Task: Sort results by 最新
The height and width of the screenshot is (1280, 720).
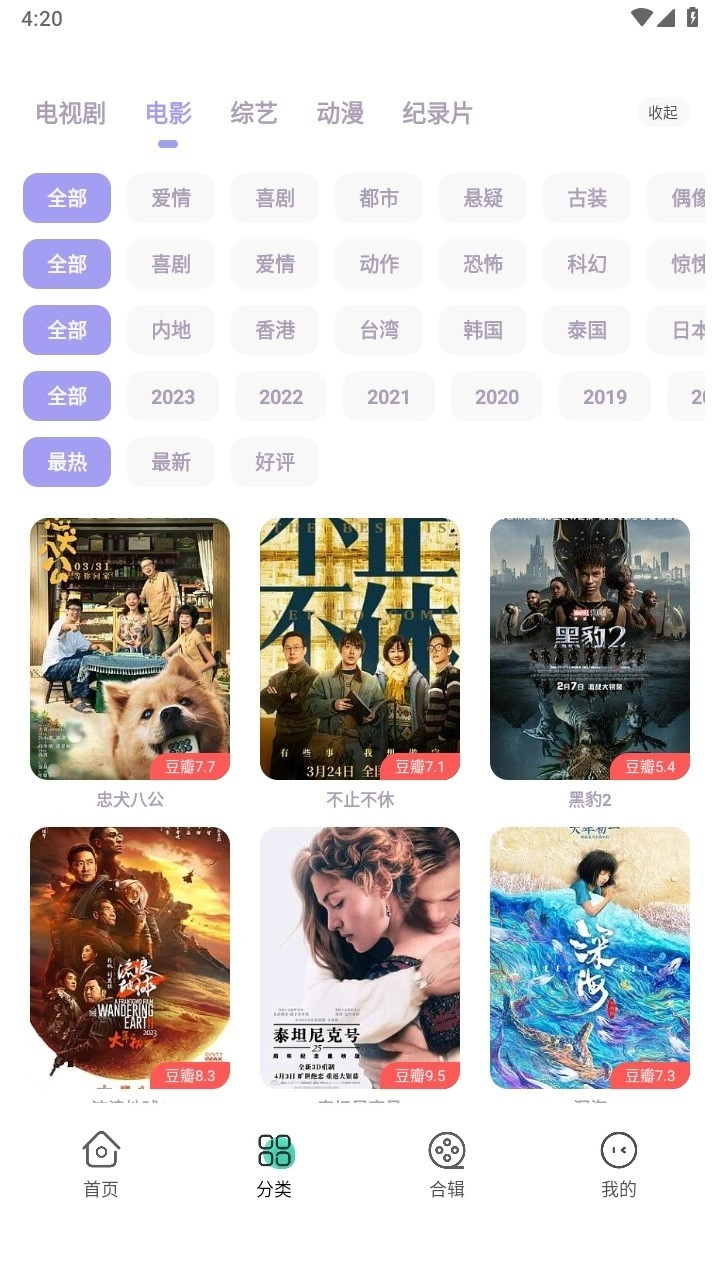Action: click(x=170, y=462)
